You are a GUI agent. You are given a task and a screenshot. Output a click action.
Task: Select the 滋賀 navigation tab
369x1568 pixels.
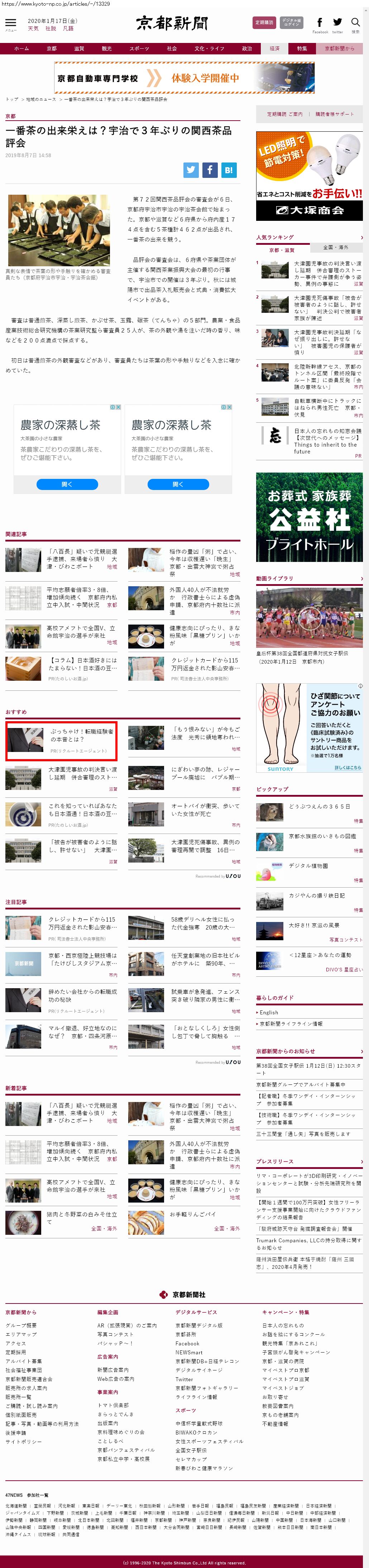[79, 49]
